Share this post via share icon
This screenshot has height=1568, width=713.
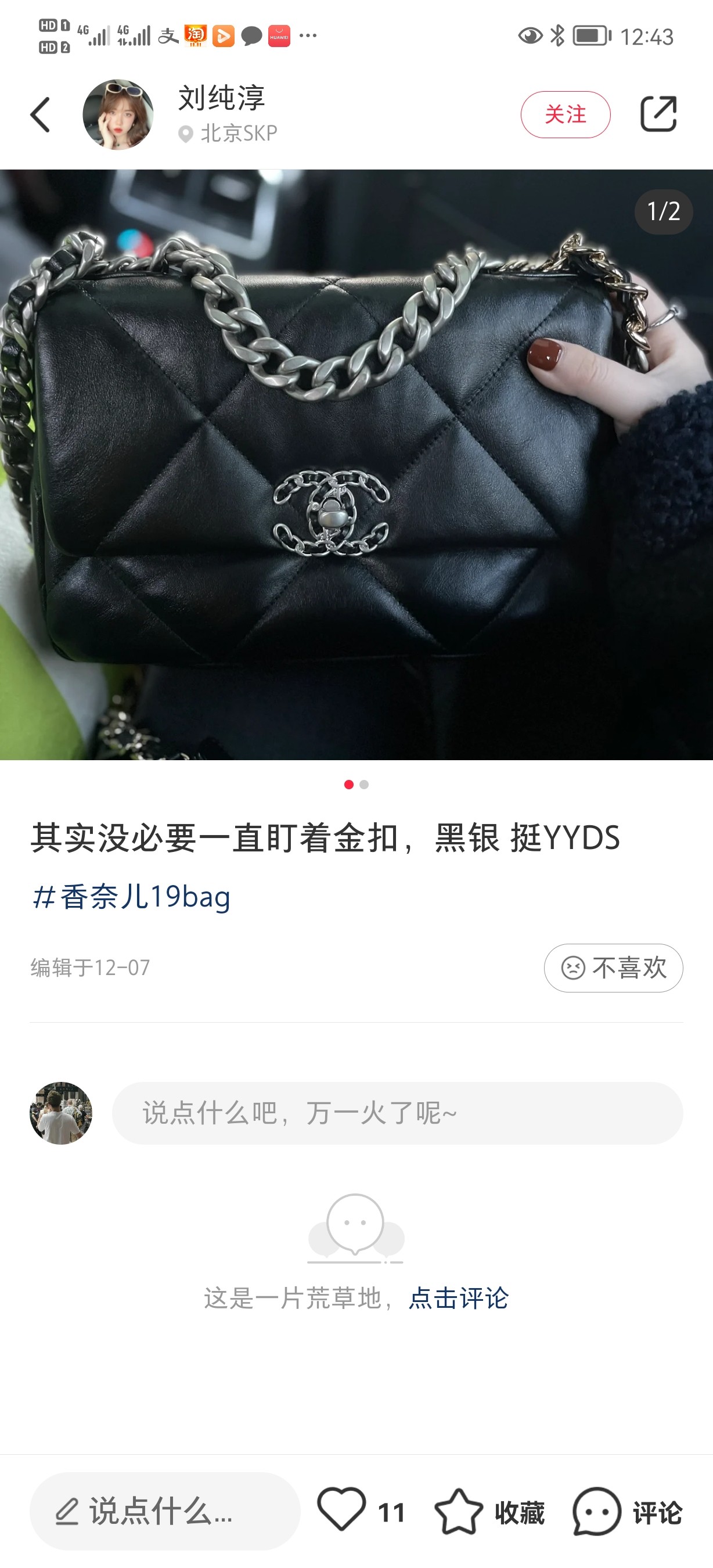click(x=658, y=114)
